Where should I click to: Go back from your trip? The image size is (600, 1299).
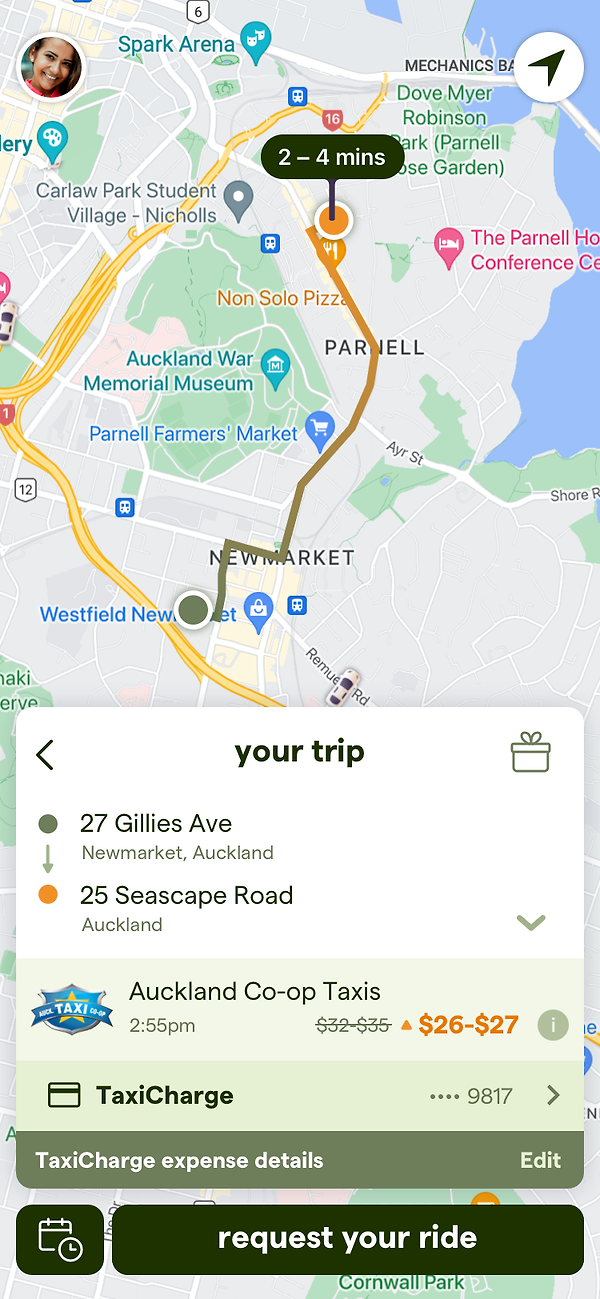45,755
